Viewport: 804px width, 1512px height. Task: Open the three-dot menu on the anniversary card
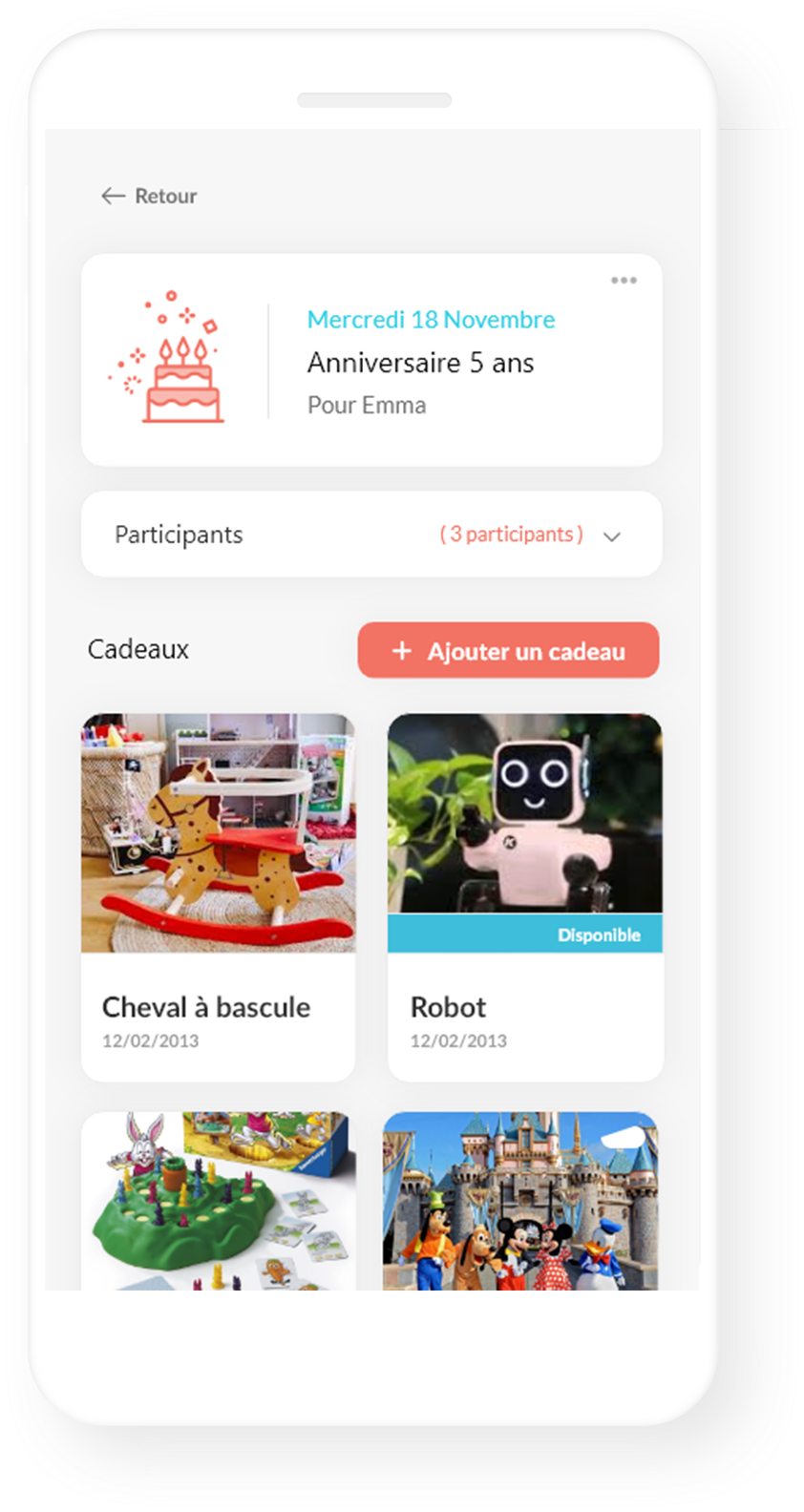(x=624, y=281)
